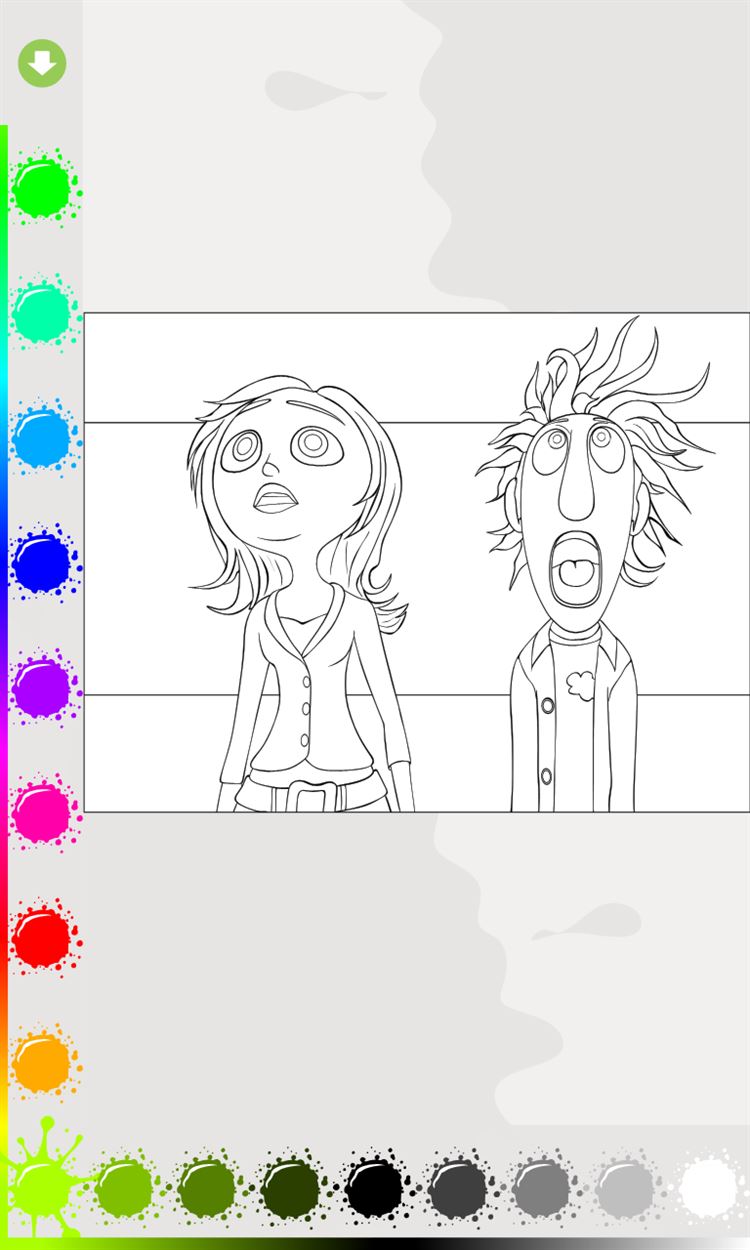Choose the darkest green shade splat
The height and width of the screenshot is (1250, 750).
pos(291,1187)
